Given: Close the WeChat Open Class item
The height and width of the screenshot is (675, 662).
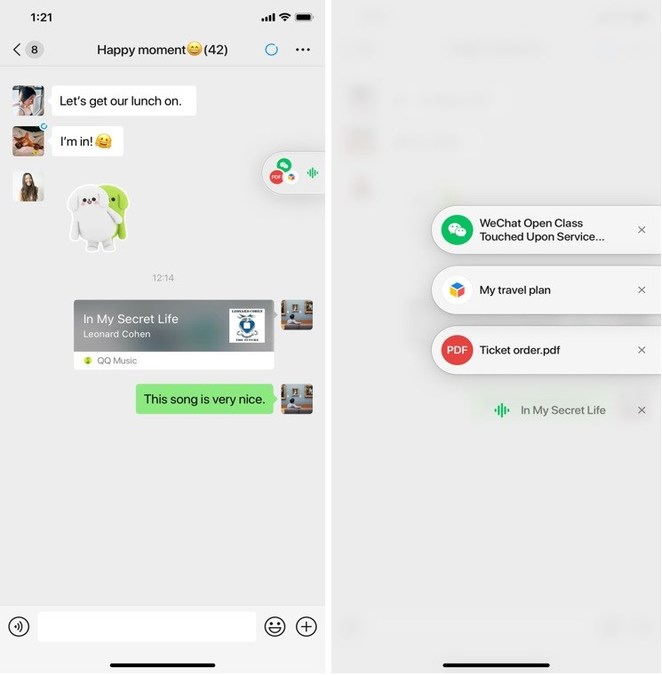Looking at the screenshot, I should [x=642, y=230].
